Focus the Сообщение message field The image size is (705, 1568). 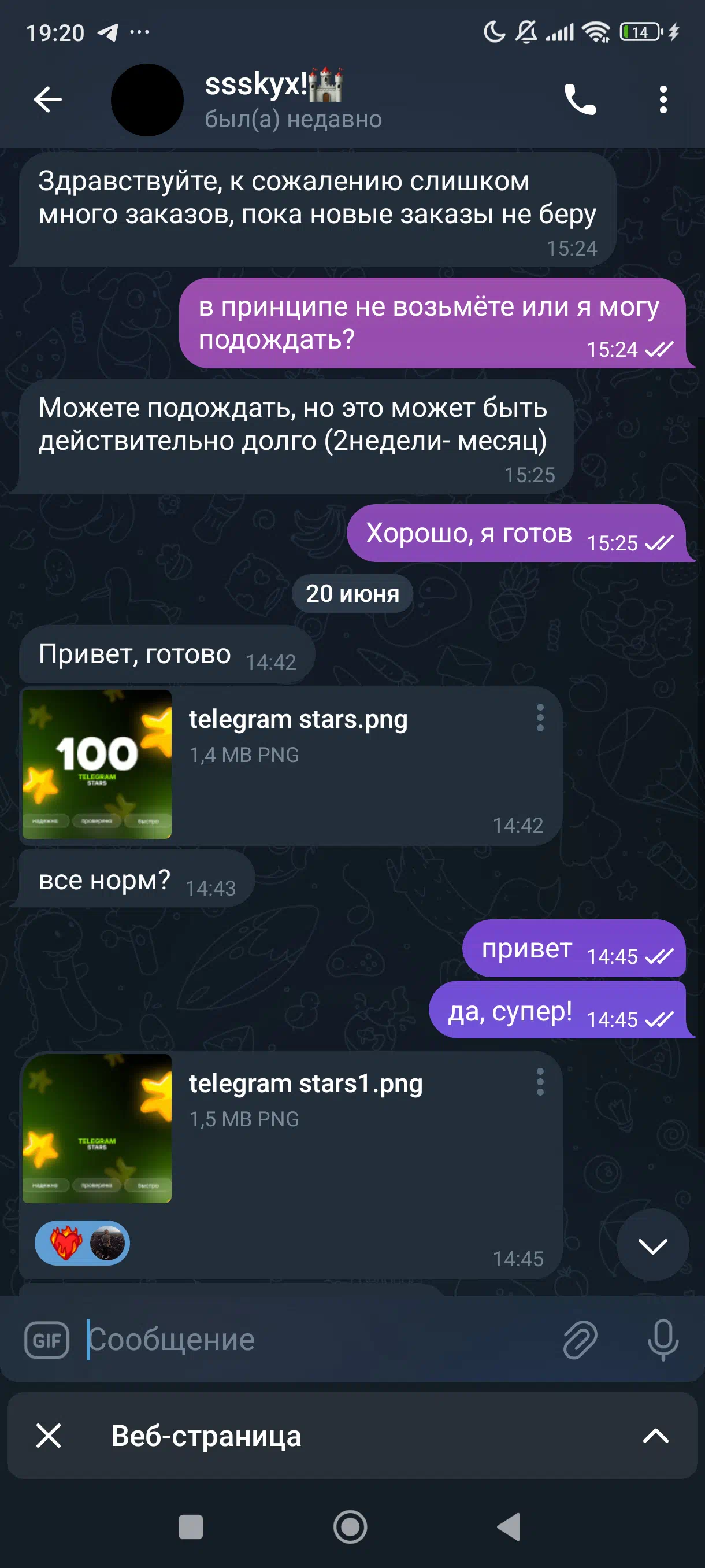tap(316, 1340)
